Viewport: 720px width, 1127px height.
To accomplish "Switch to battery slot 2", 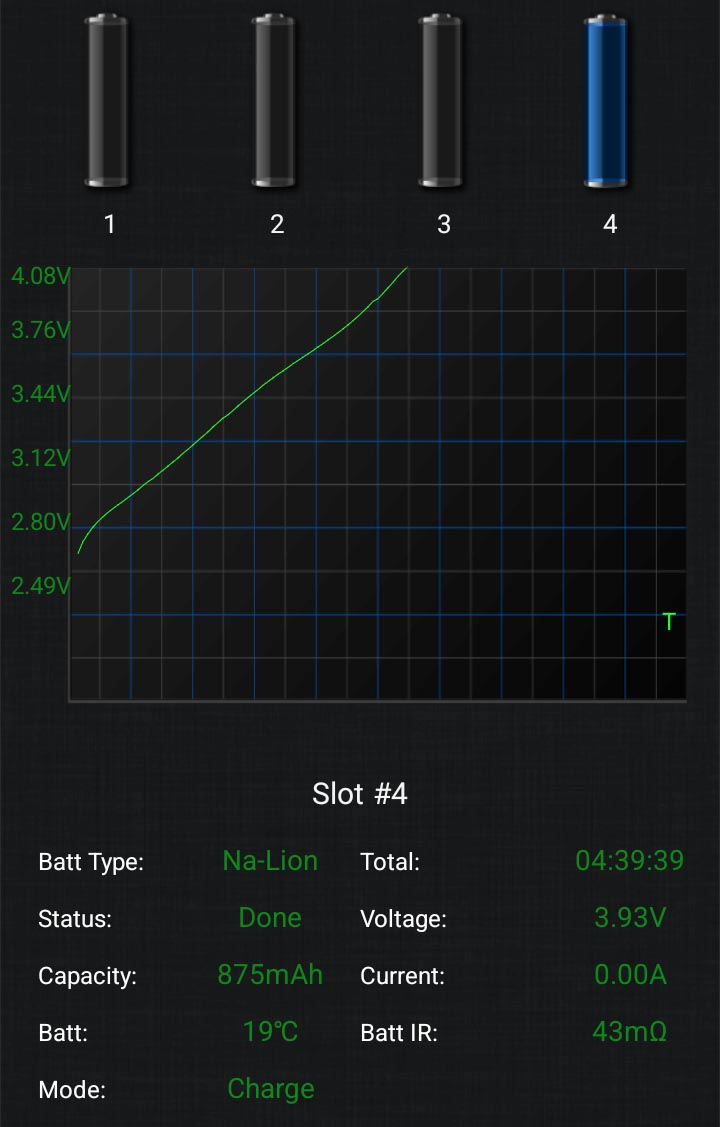I will click(x=274, y=102).
